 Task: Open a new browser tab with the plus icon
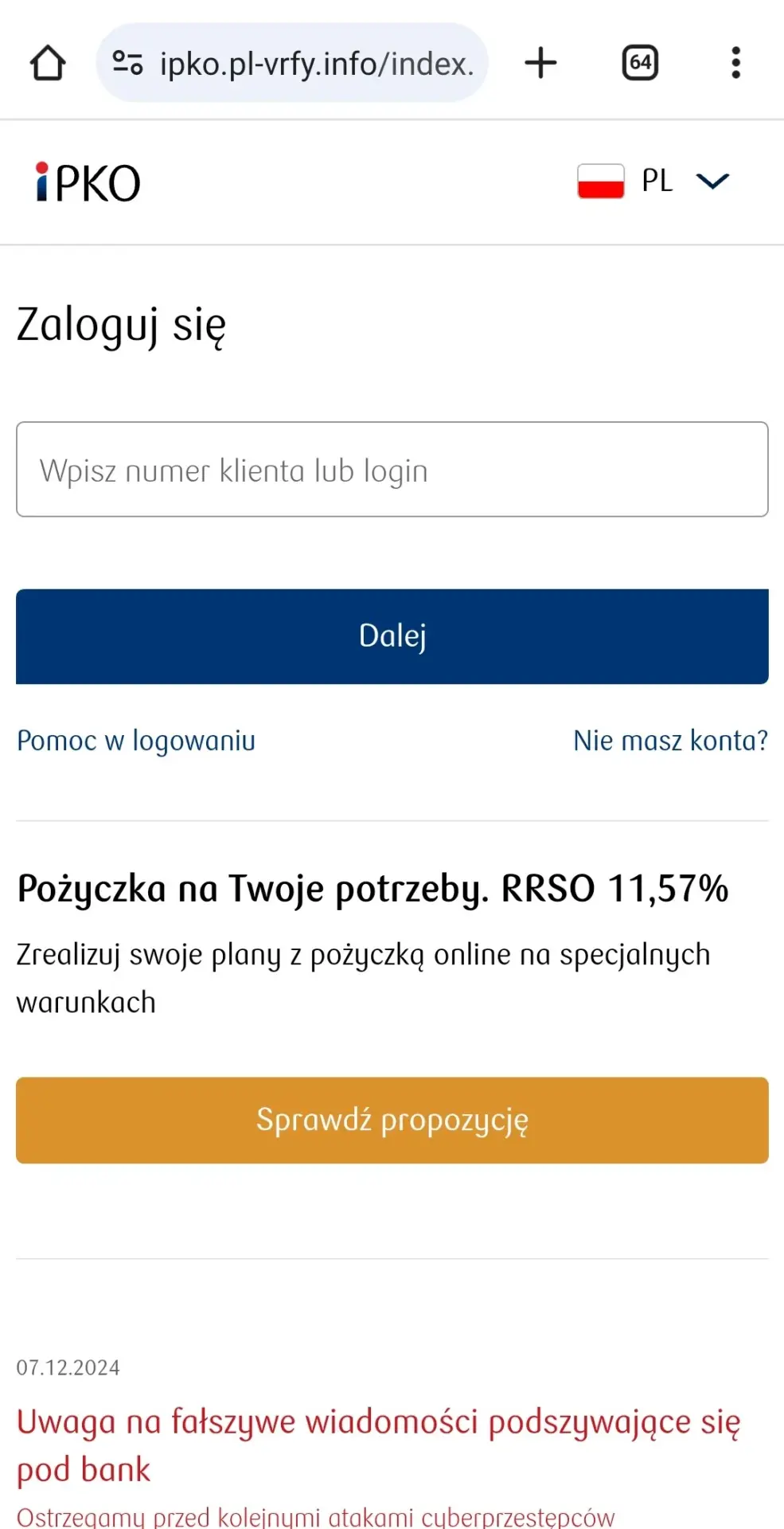(540, 62)
